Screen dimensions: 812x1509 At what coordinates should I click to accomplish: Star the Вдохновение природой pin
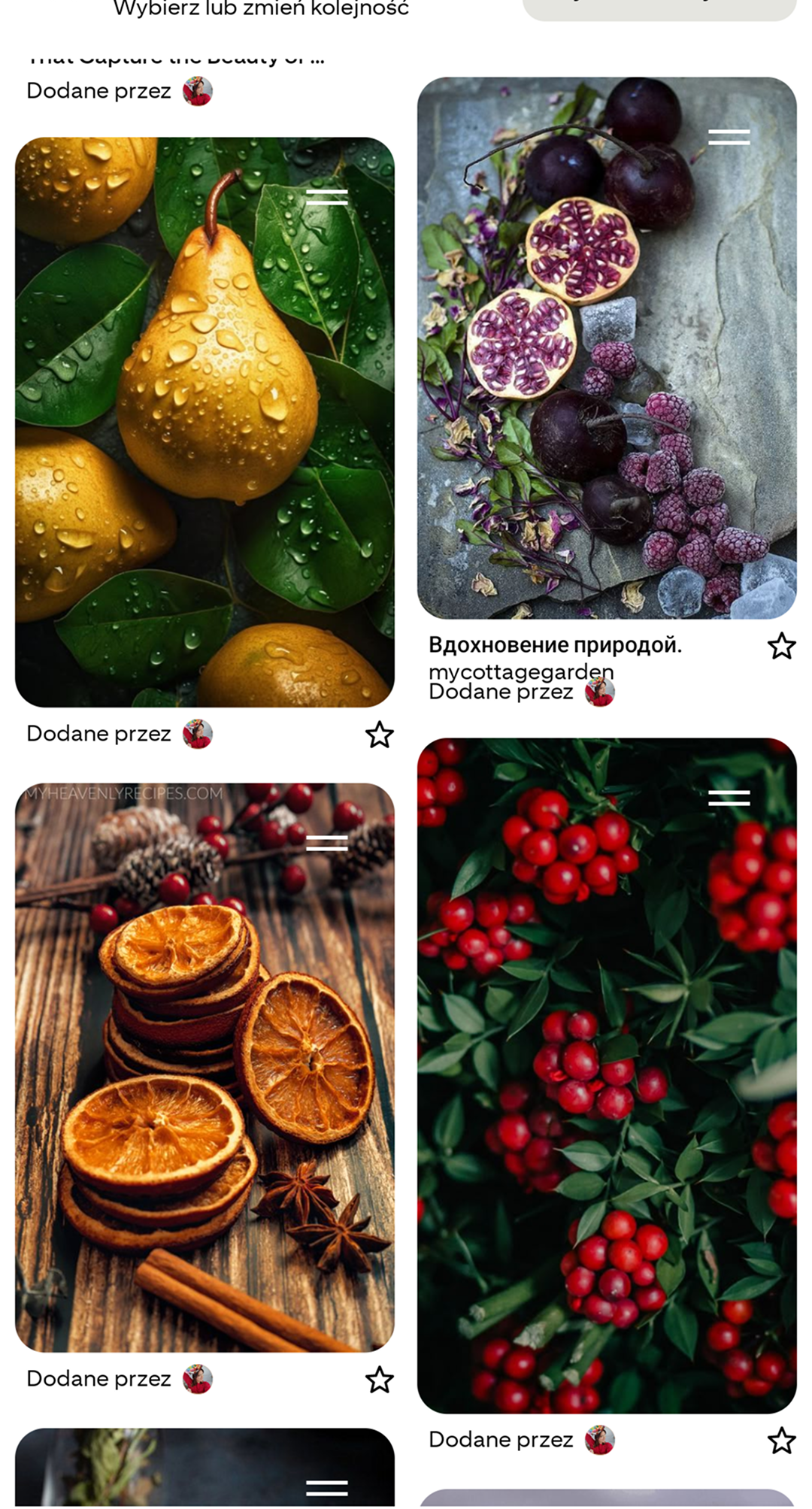(x=781, y=646)
